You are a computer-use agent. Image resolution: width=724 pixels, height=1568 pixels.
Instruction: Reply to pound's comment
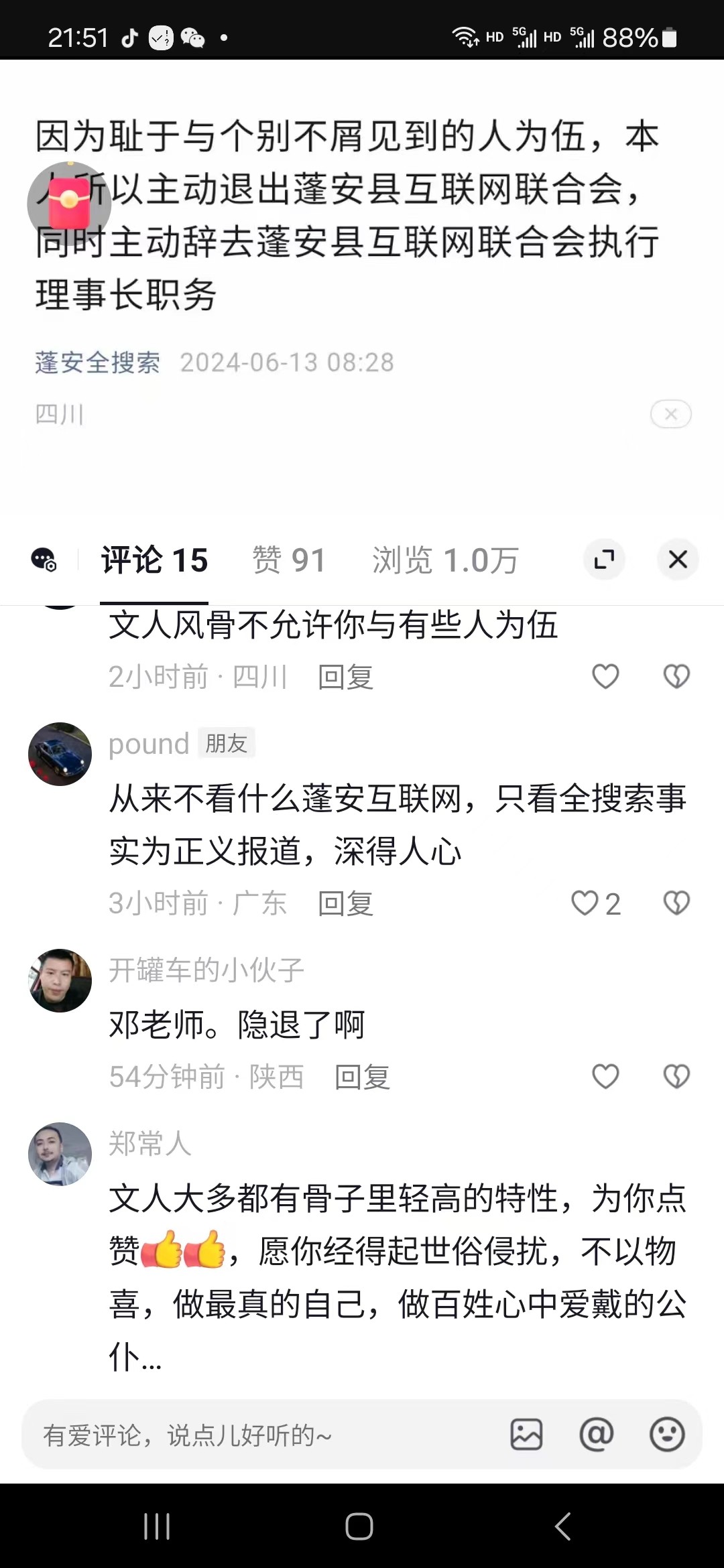(x=345, y=903)
